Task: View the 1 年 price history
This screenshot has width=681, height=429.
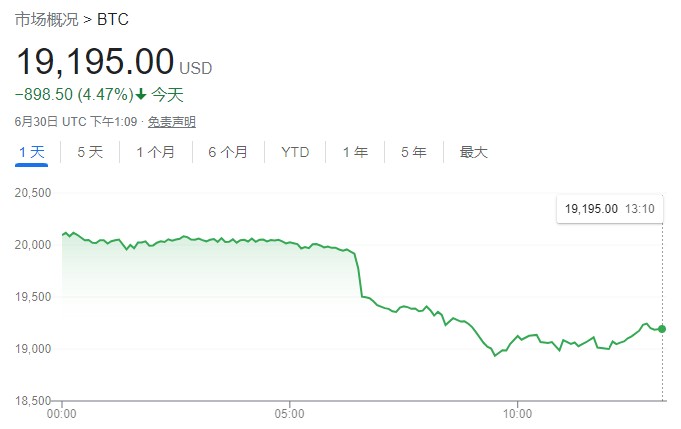Action: coord(355,153)
